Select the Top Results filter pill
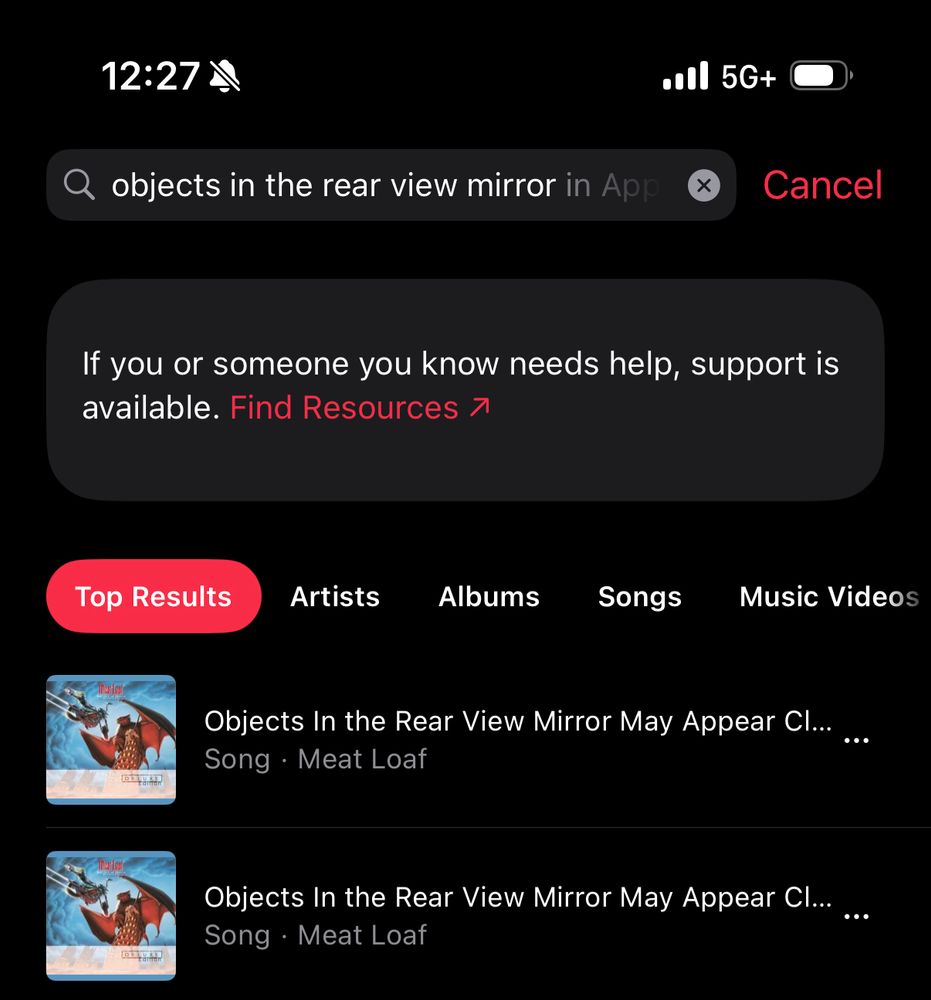 coord(153,596)
